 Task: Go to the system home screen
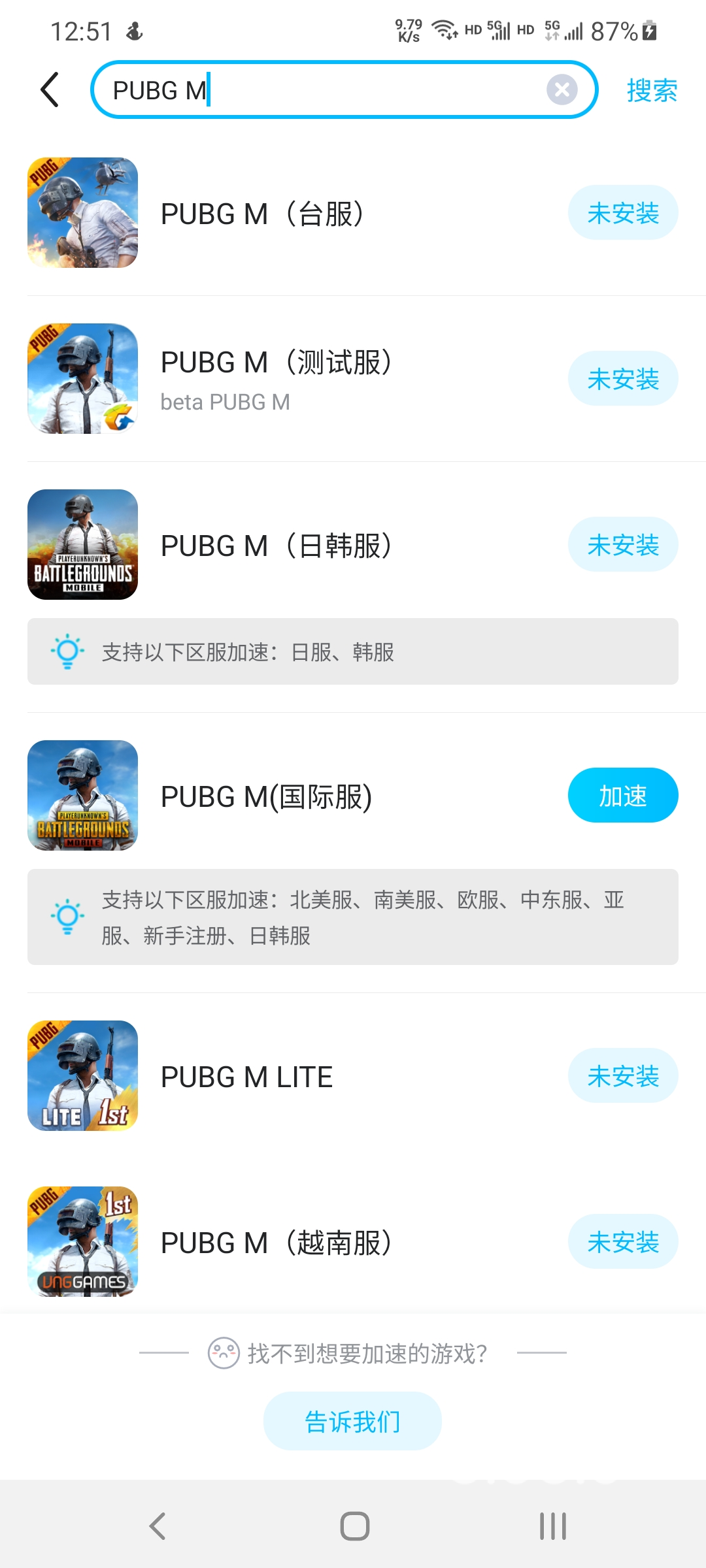tap(354, 1526)
